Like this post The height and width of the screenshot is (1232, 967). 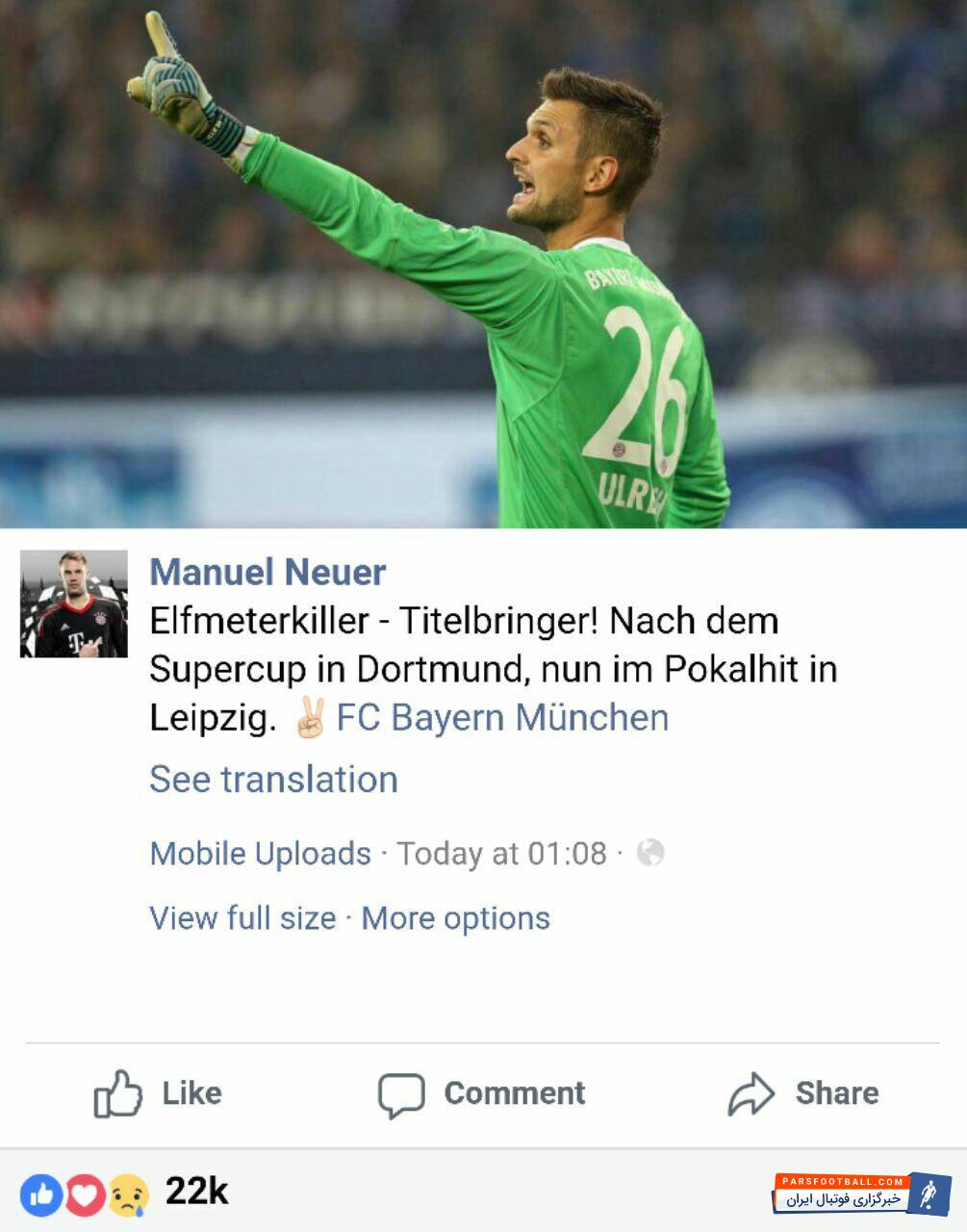pos(159,1093)
